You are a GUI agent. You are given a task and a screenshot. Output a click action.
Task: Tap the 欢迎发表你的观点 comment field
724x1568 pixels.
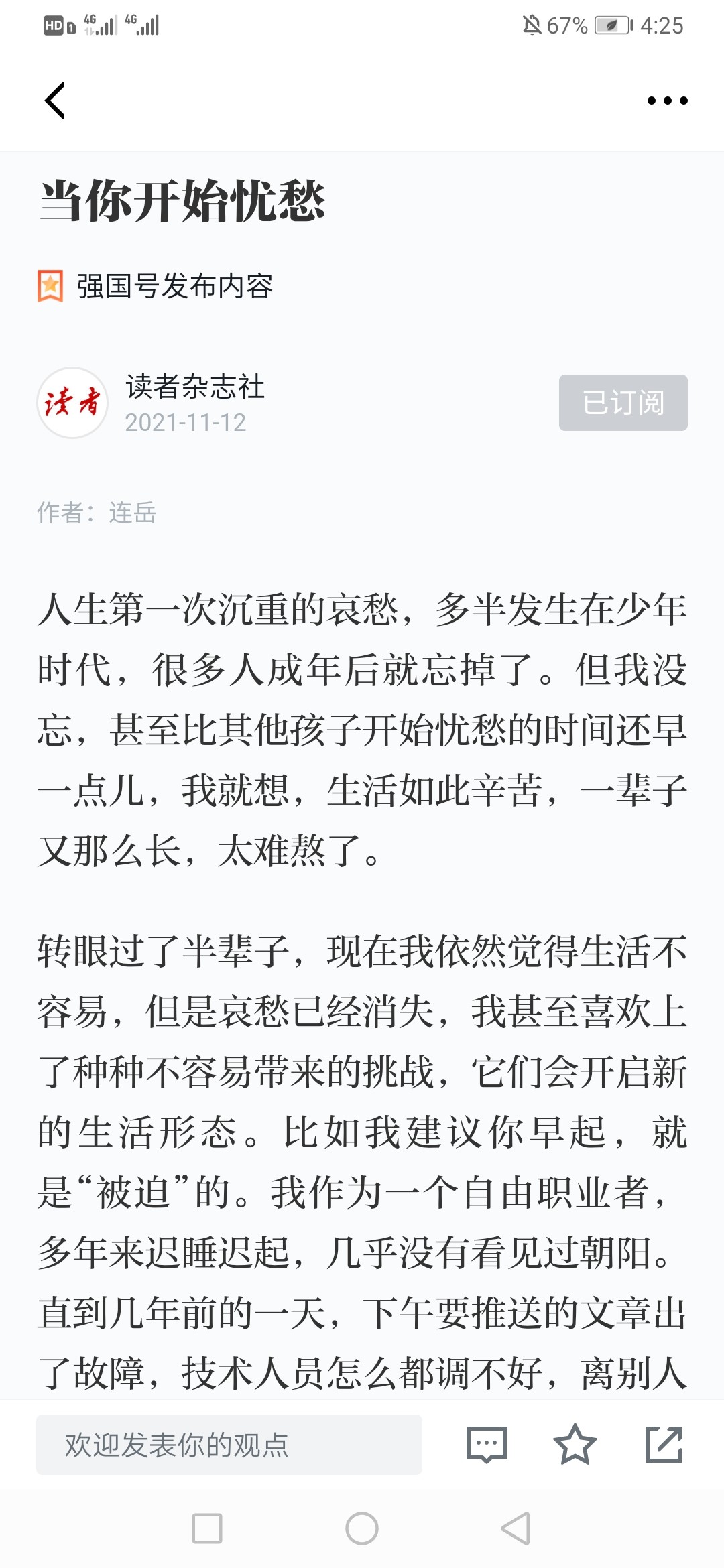229,1445
